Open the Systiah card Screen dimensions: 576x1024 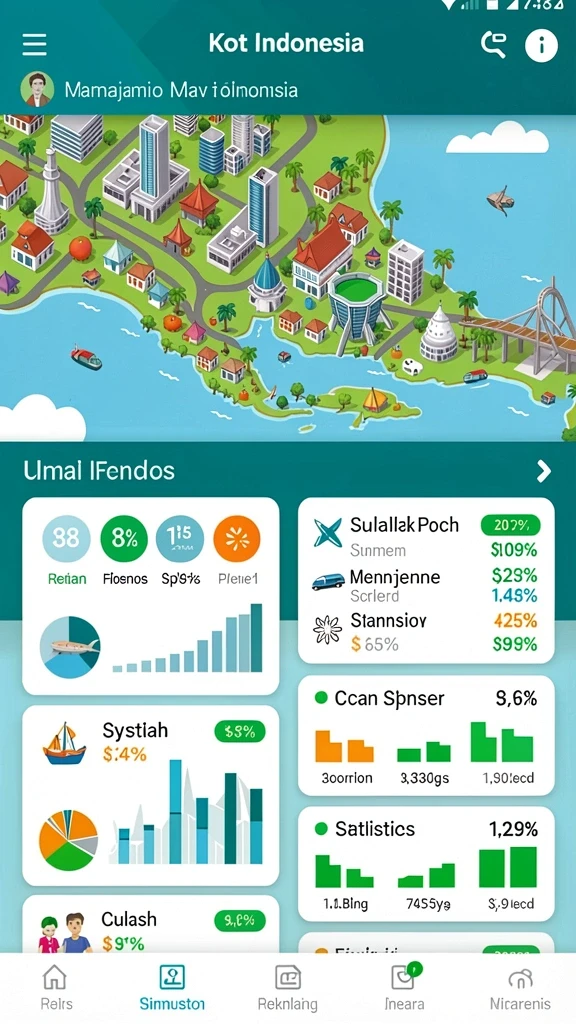151,795
